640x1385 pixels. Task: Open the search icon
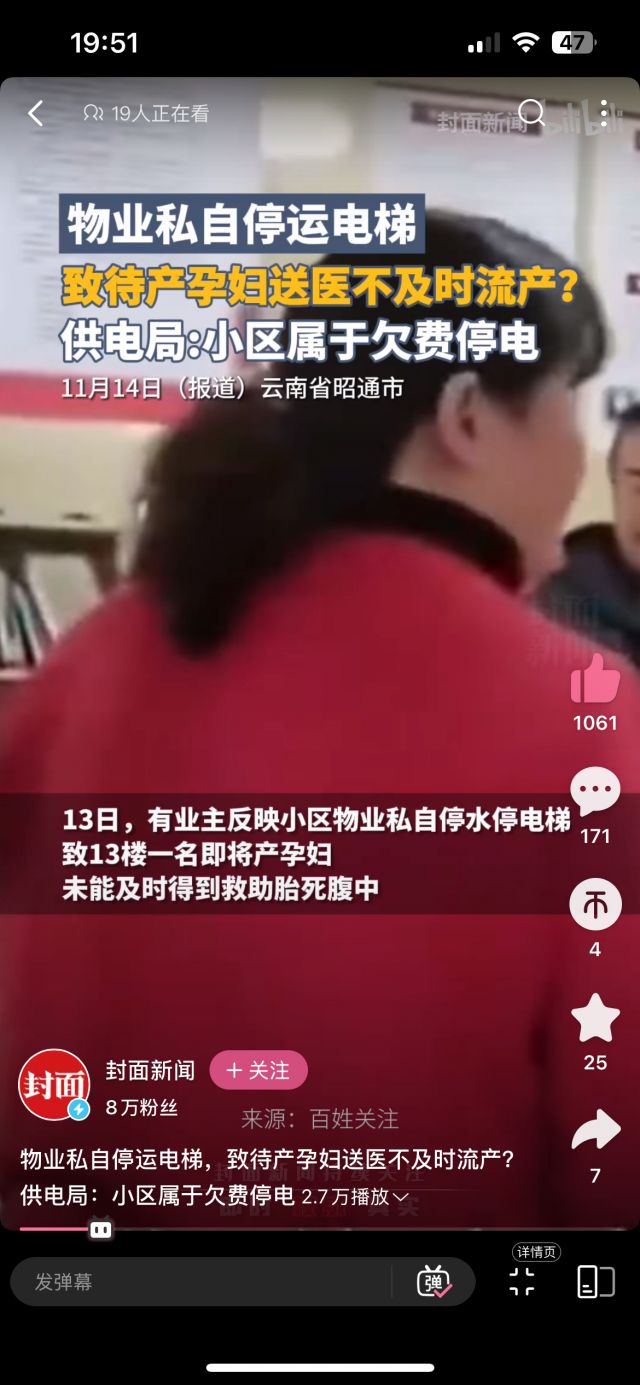pos(531,113)
